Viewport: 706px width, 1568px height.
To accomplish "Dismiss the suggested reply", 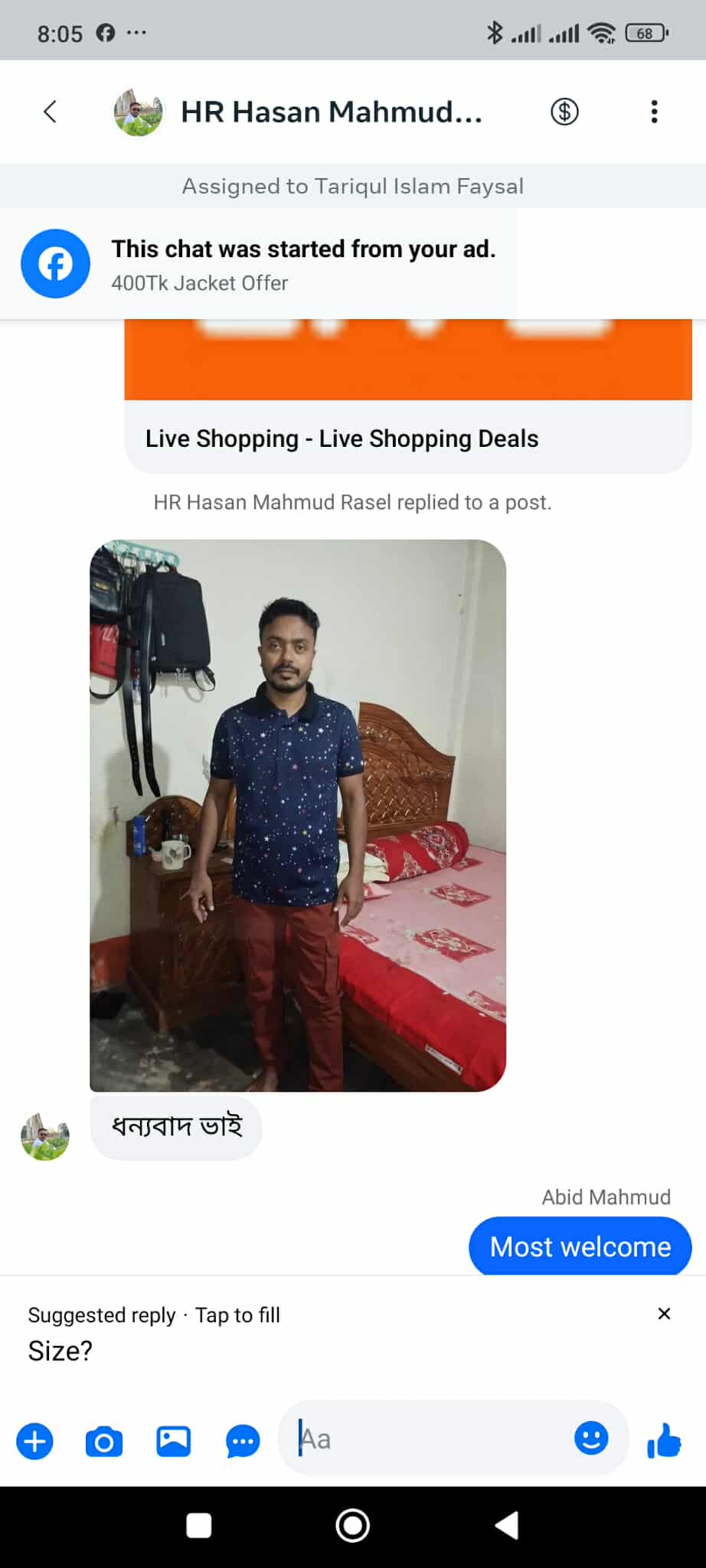I will pyautogui.click(x=664, y=1314).
